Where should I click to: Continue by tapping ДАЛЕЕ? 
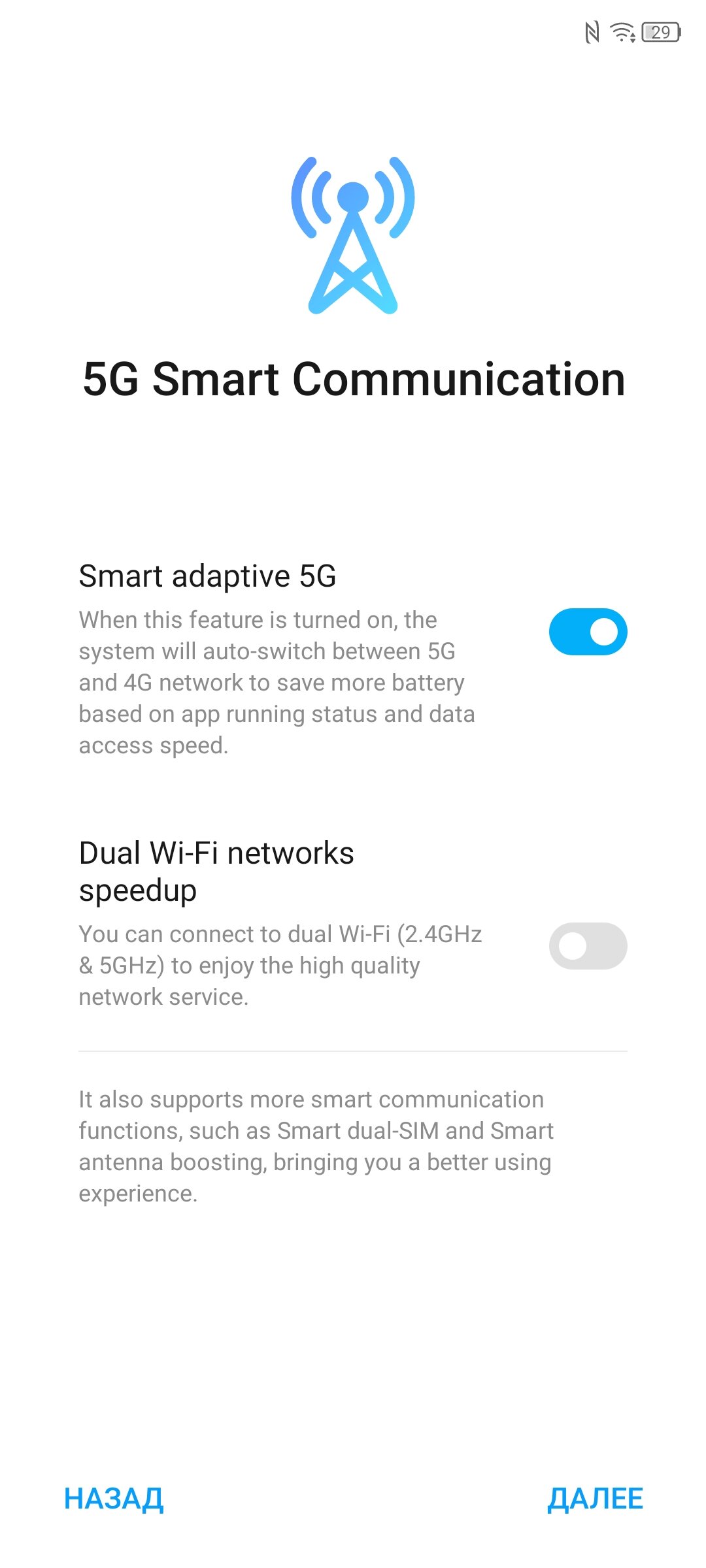pos(595,1499)
